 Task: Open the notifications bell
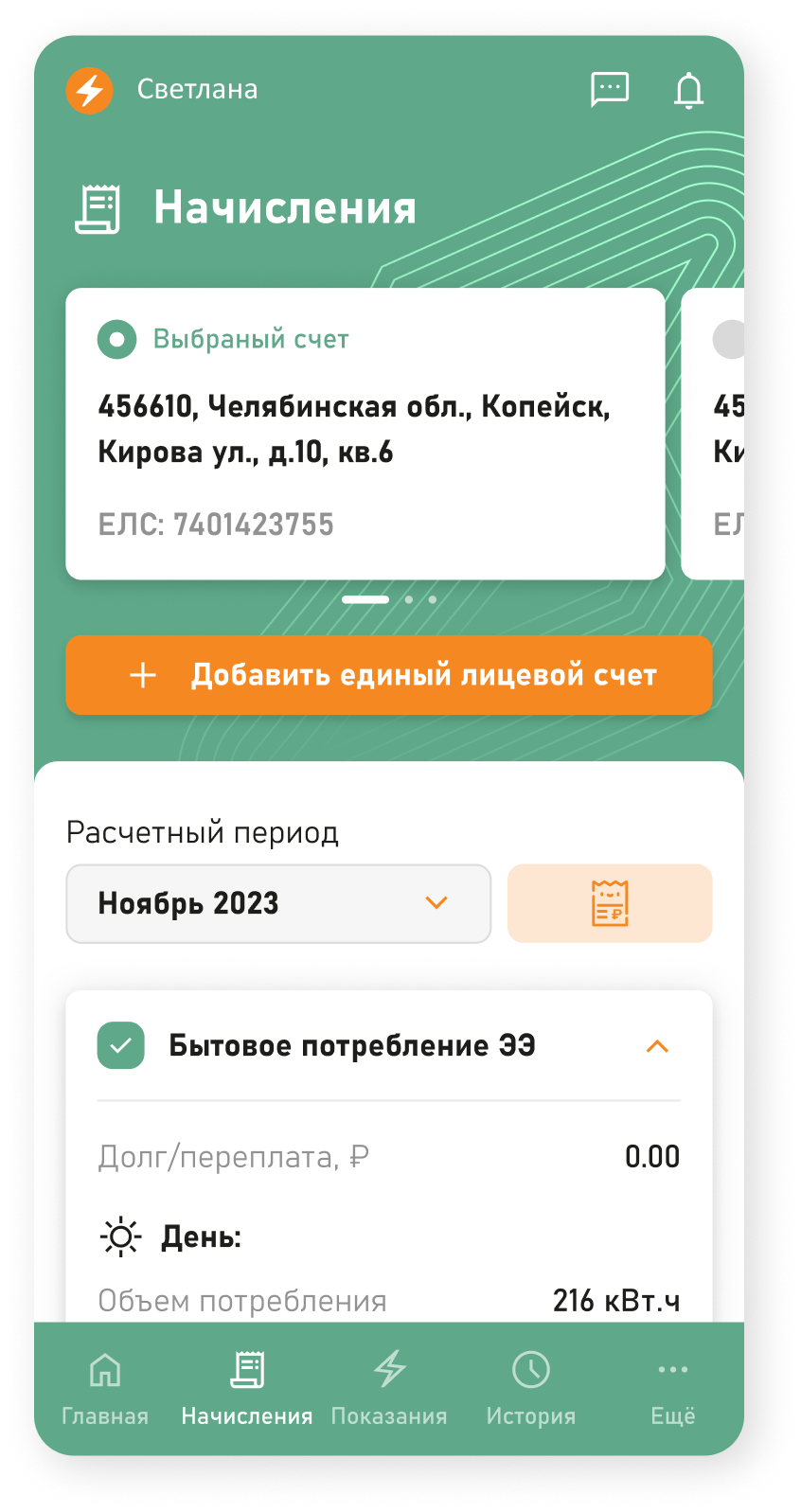click(688, 90)
